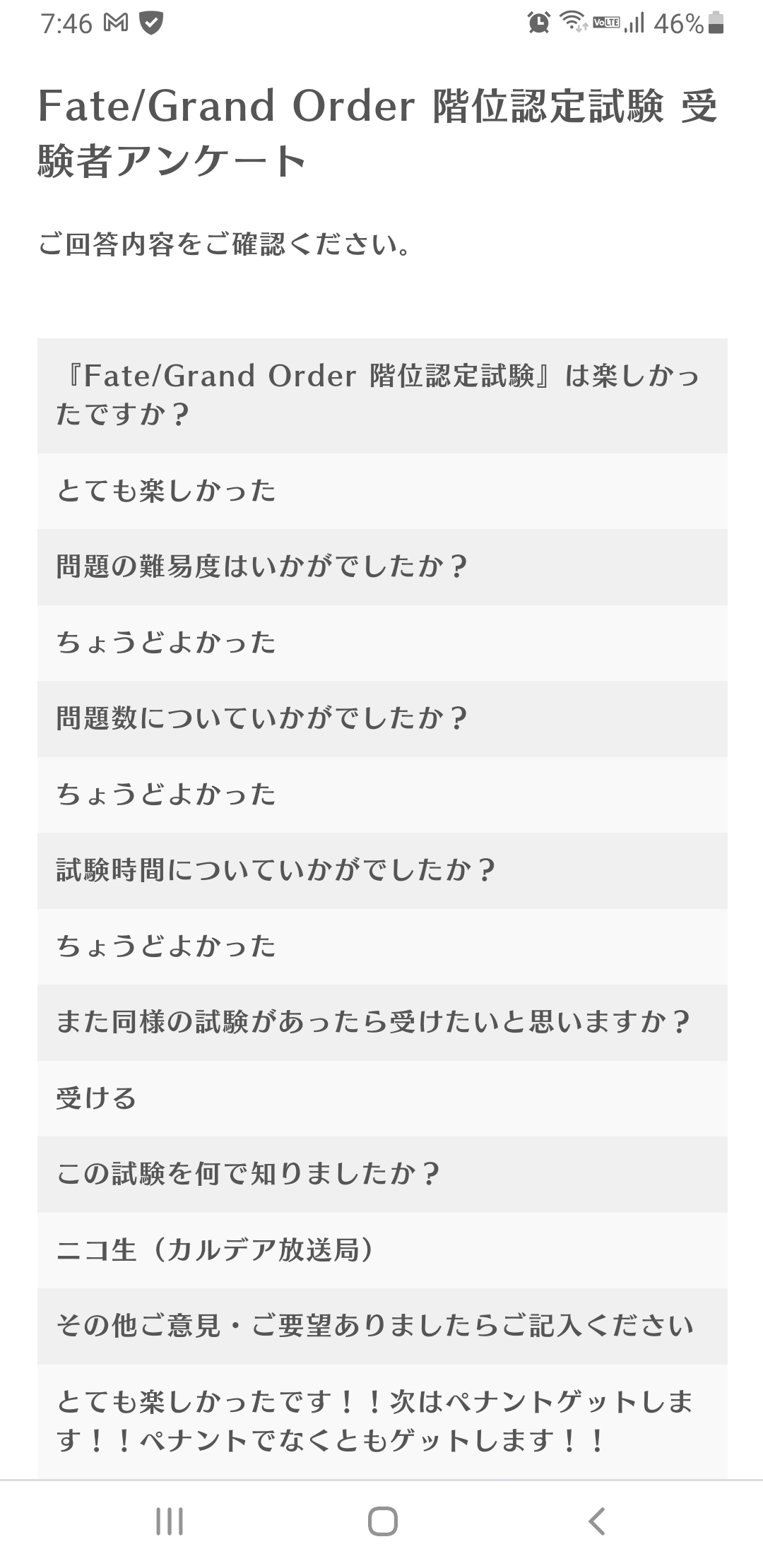This screenshot has height=1568, width=763.
Task: Open the recent apps overview
Action: click(x=170, y=1521)
